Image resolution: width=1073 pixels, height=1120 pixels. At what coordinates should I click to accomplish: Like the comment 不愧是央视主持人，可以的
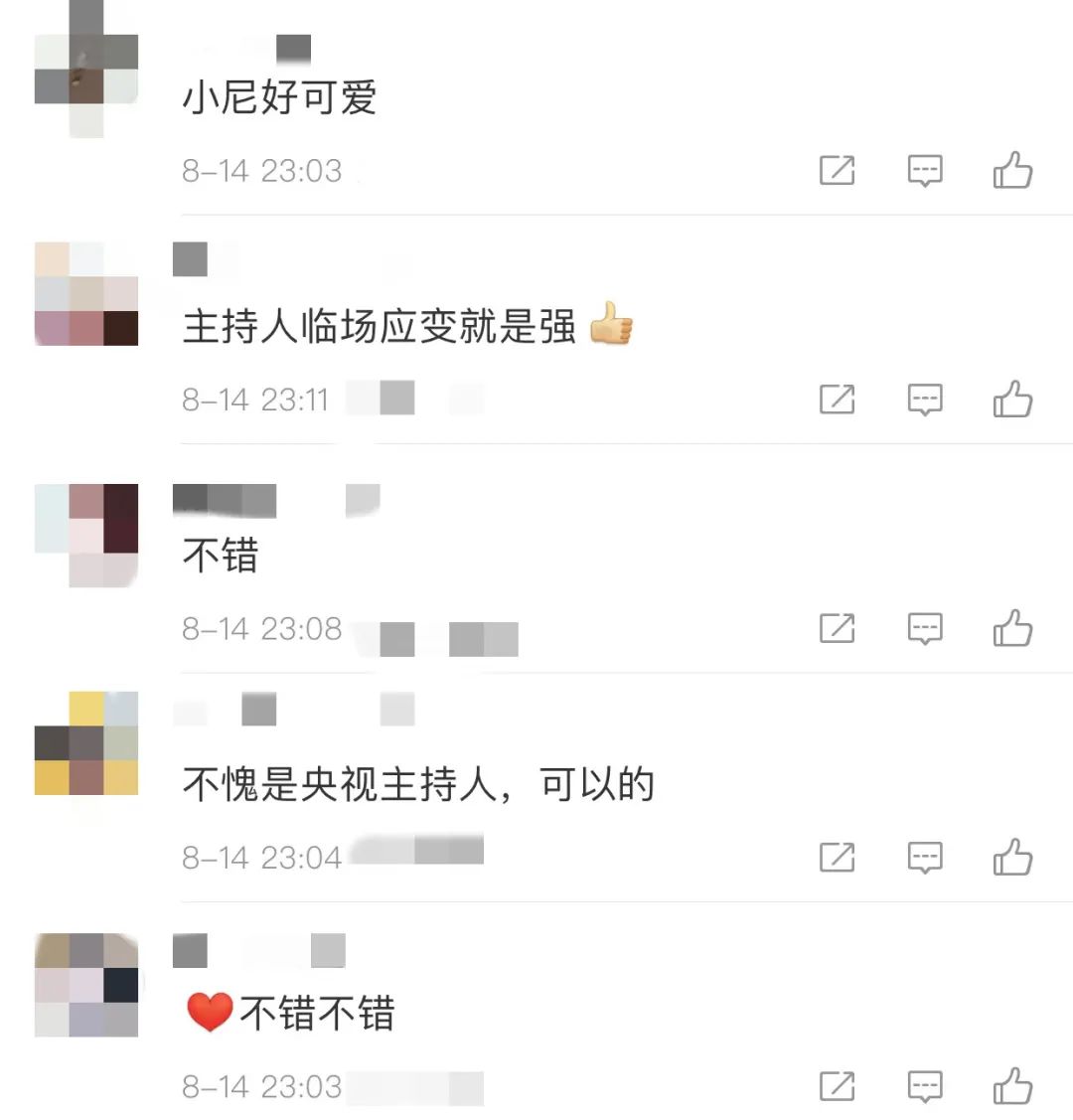(x=1012, y=857)
